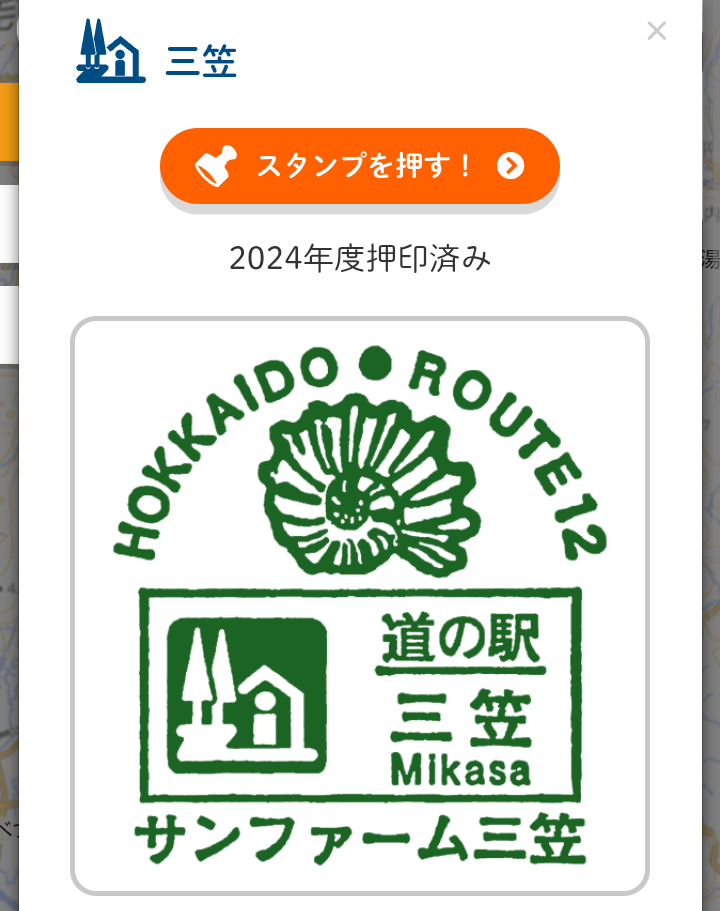Image resolution: width=720 pixels, height=911 pixels.
Task: Tap the orange スタンプを押す！ button
Action: tap(359, 166)
